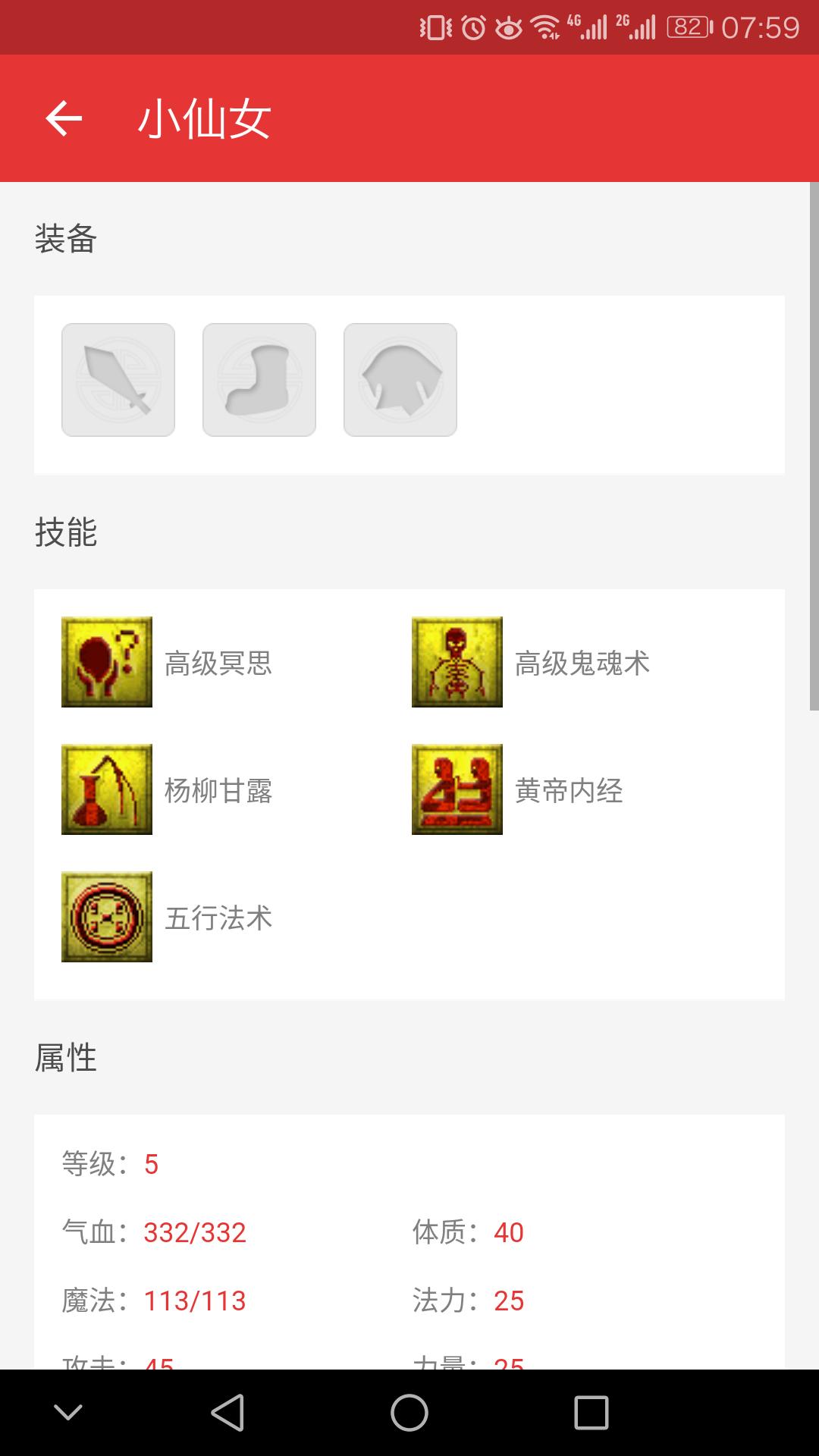The width and height of the screenshot is (819, 1456).
Task: Open the collar equipment slot
Action: point(400,380)
